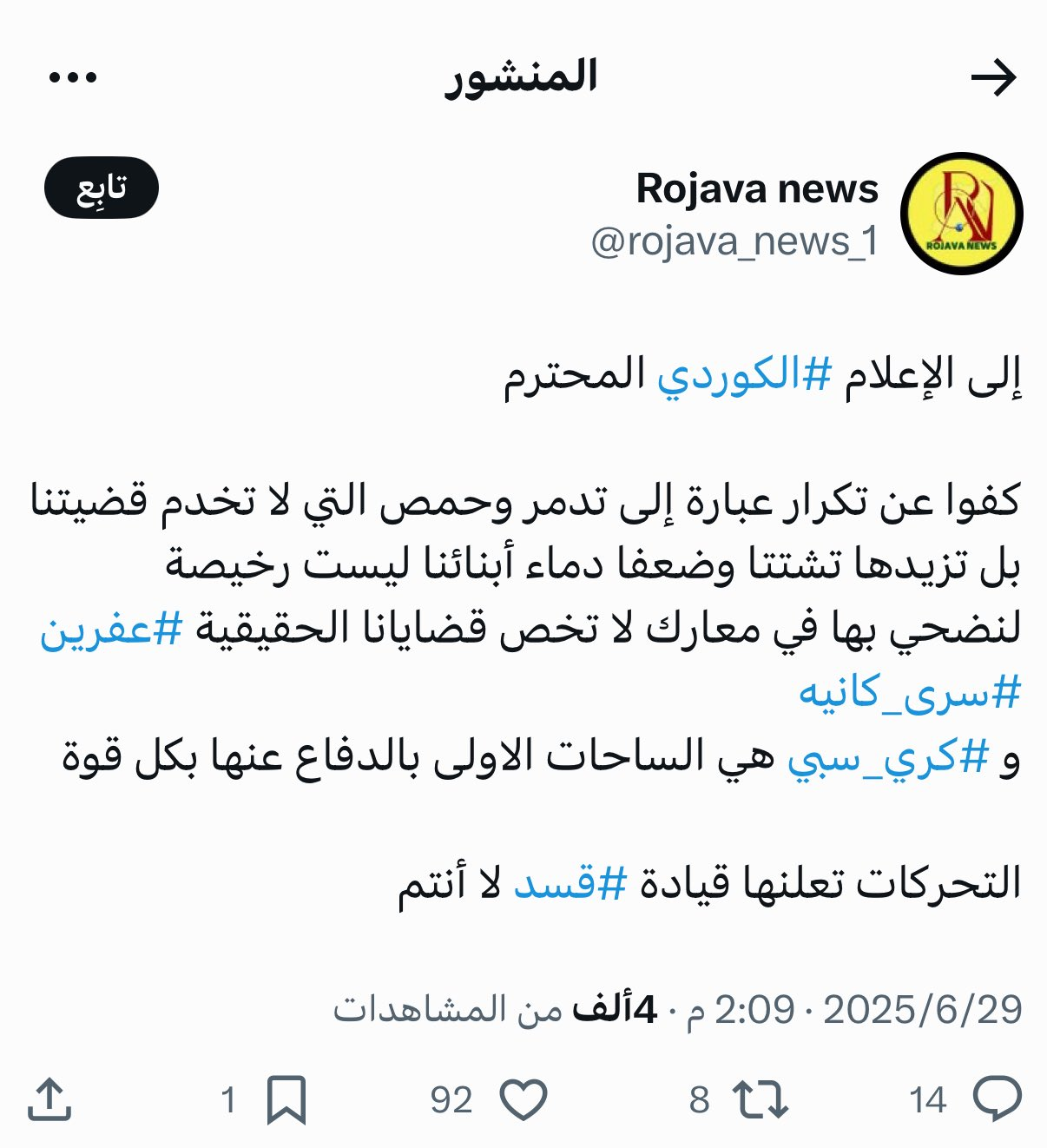The width and height of the screenshot is (1047, 1148).
Task: Go back using the arrow icon
Action: tap(993, 78)
